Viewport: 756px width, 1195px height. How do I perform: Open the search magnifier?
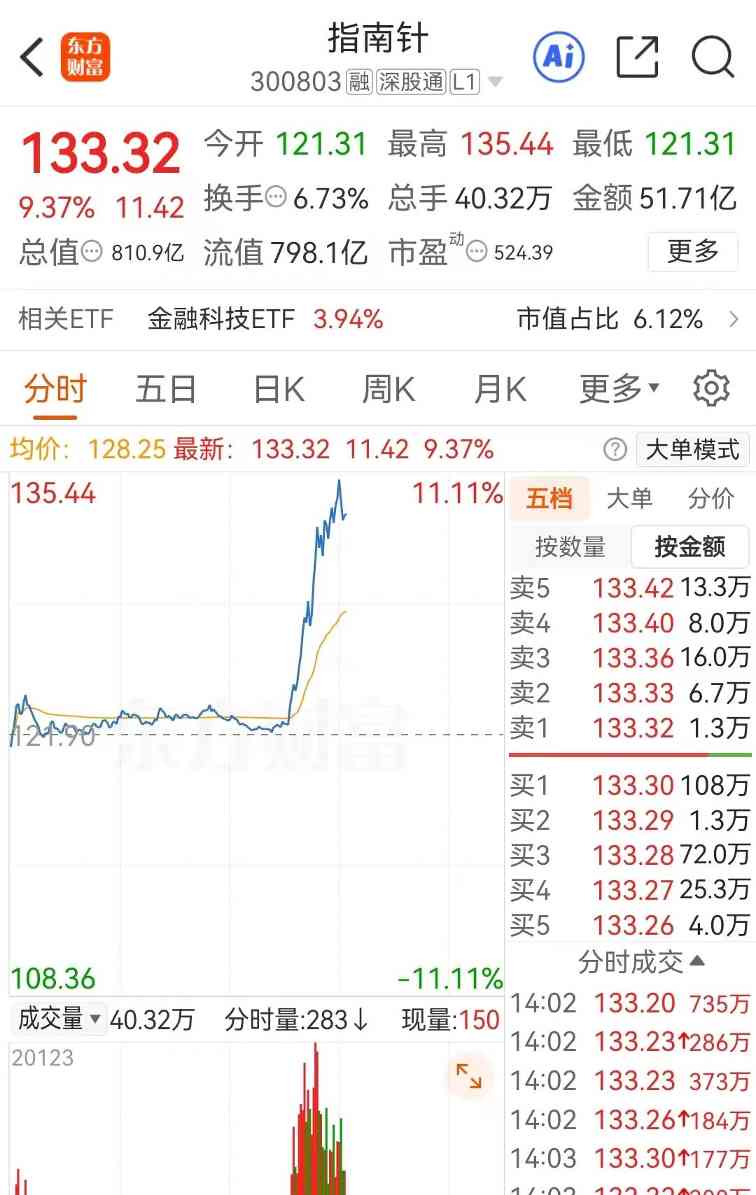(x=712, y=57)
